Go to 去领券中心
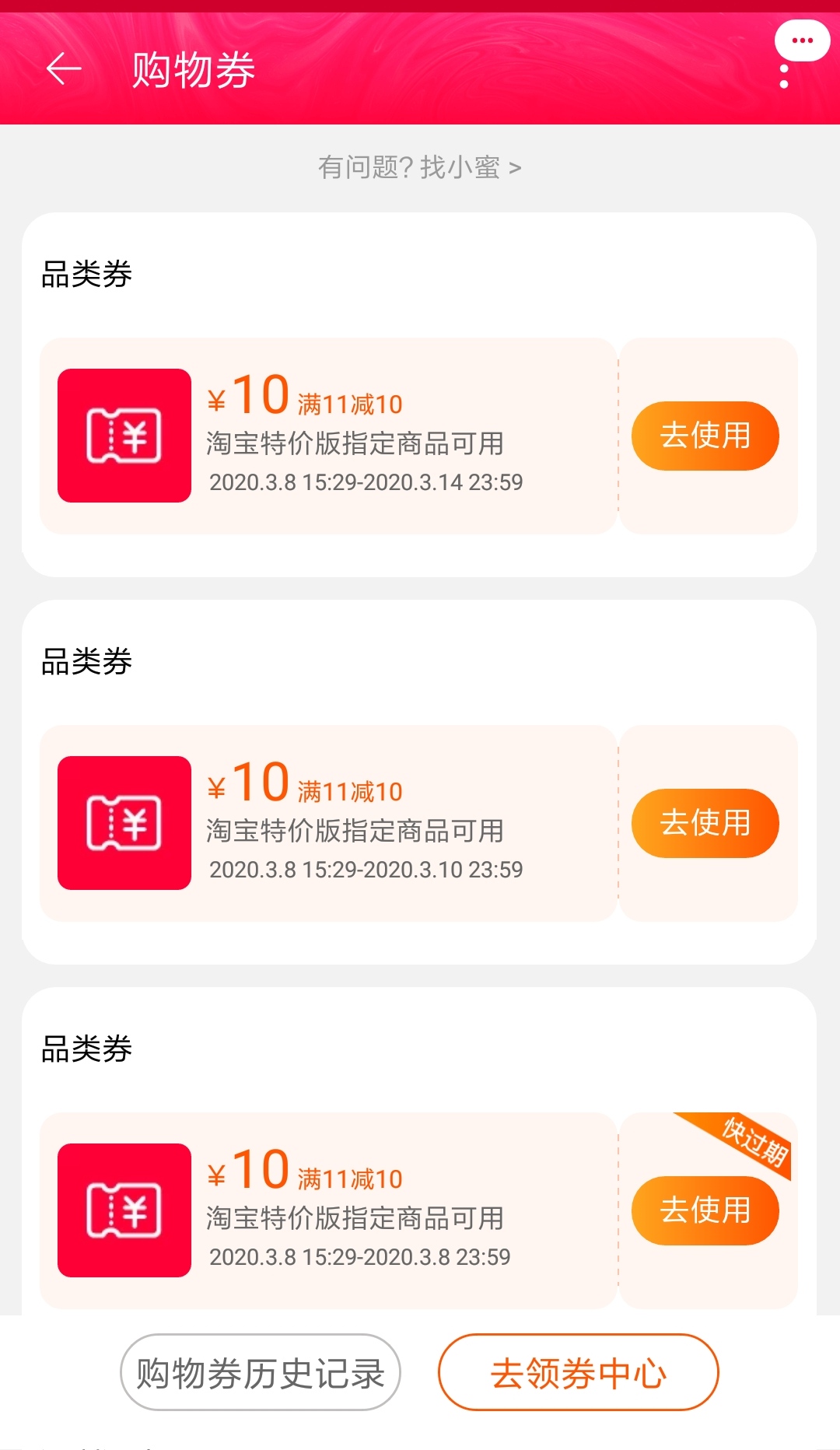Screen dimensions: 840x1450 coord(578,1372)
